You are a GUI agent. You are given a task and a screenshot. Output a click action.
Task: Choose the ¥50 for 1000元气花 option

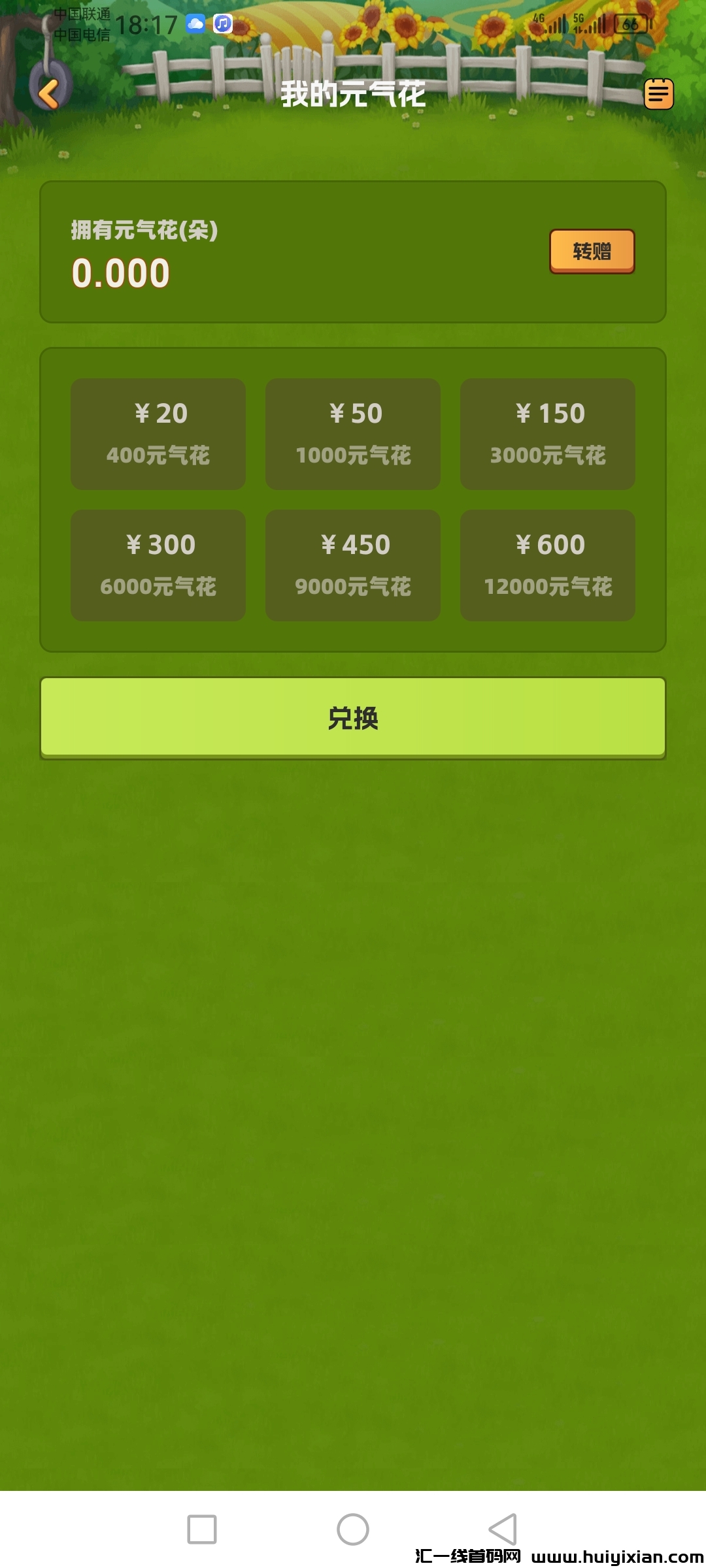353,434
